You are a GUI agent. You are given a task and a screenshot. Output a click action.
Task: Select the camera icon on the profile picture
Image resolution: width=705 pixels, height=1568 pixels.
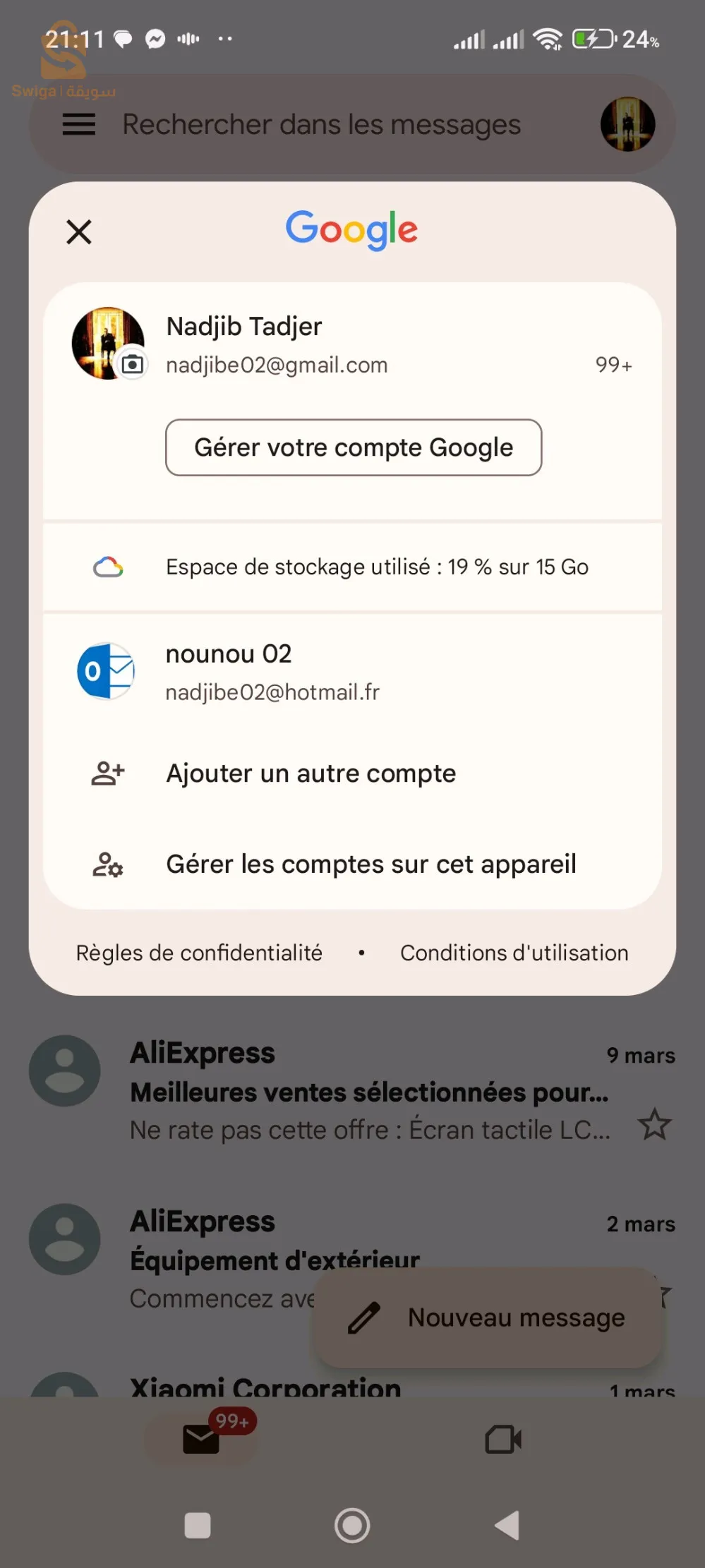pos(133,364)
